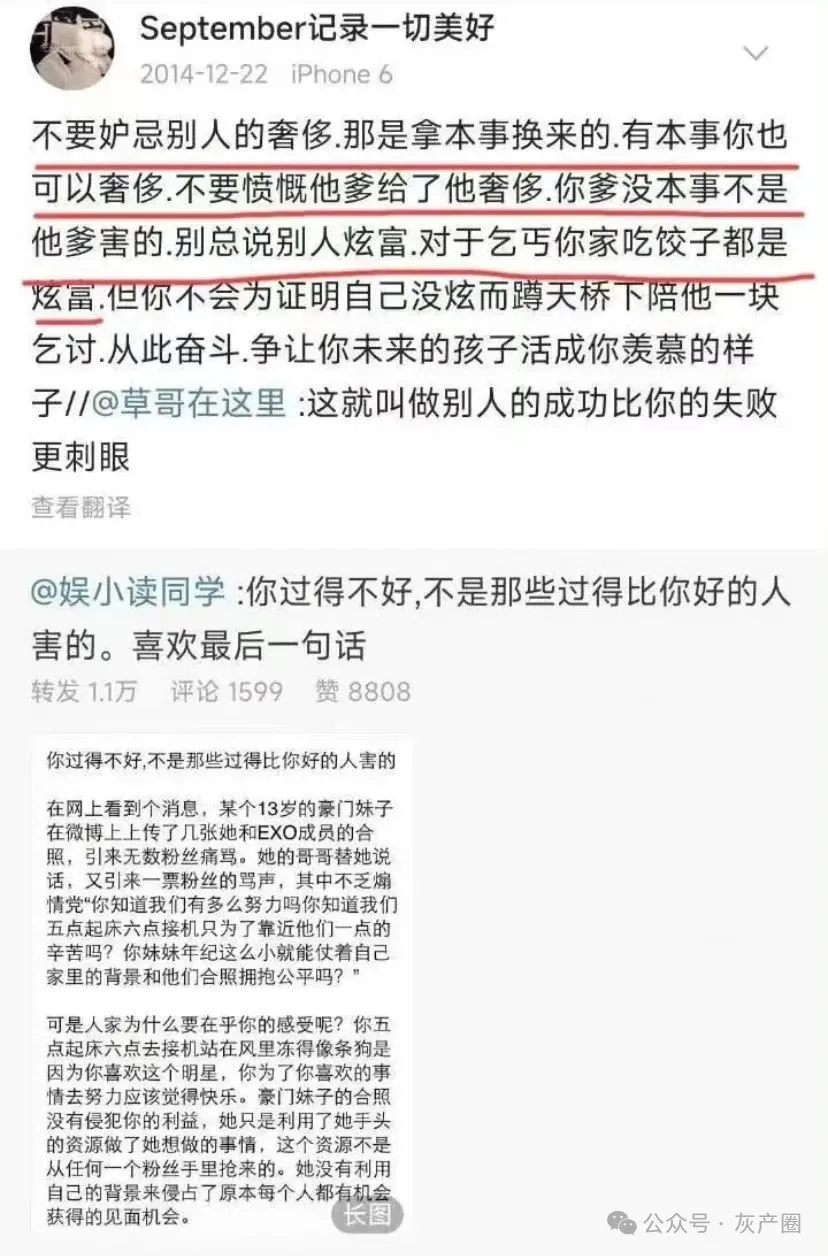The image size is (828, 1256).
Task: Tap 查看翻译 to translate the post
Action: [80, 507]
